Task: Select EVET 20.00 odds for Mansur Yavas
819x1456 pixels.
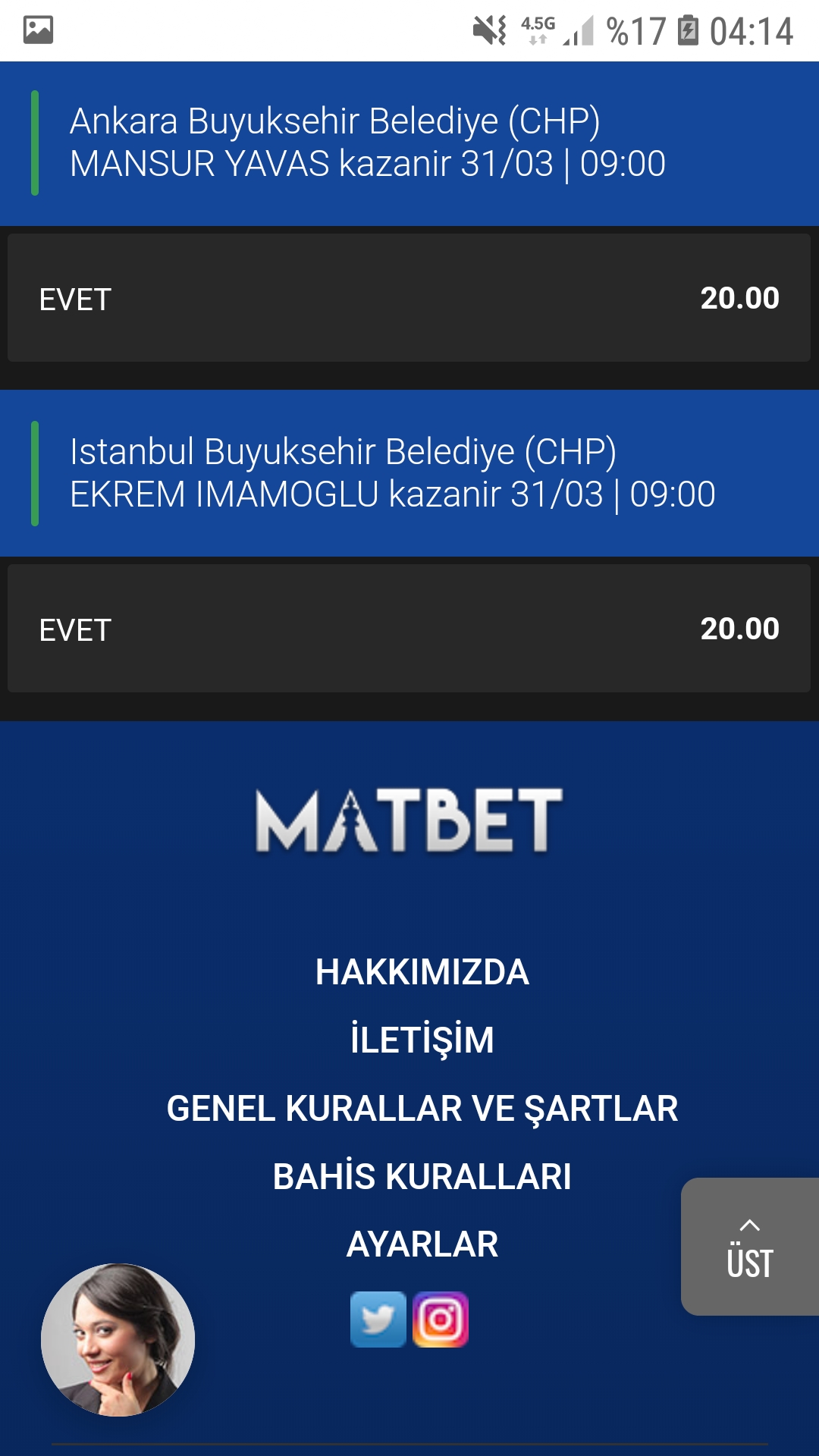Action: click(409, 297)
